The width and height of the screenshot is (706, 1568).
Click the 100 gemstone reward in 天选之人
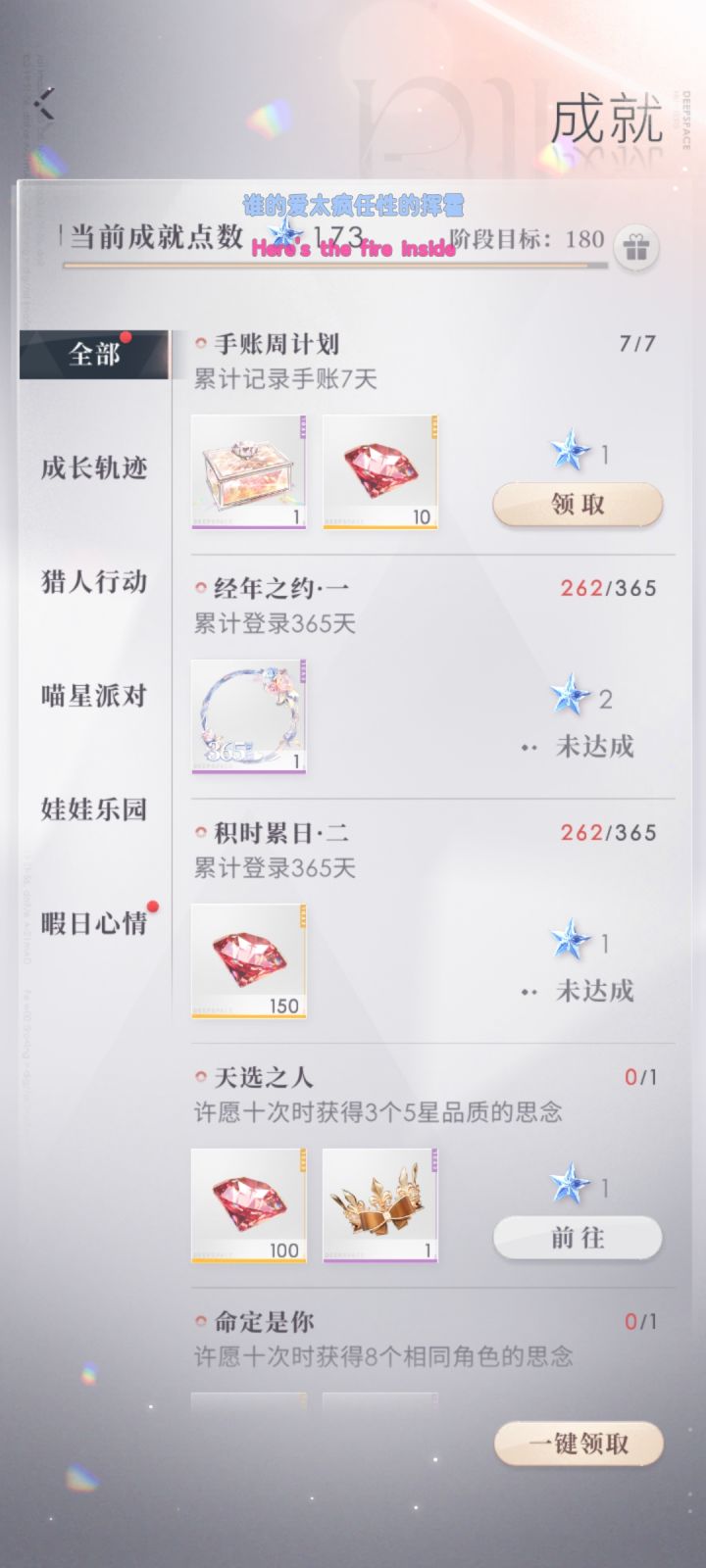coord(248,1205)
